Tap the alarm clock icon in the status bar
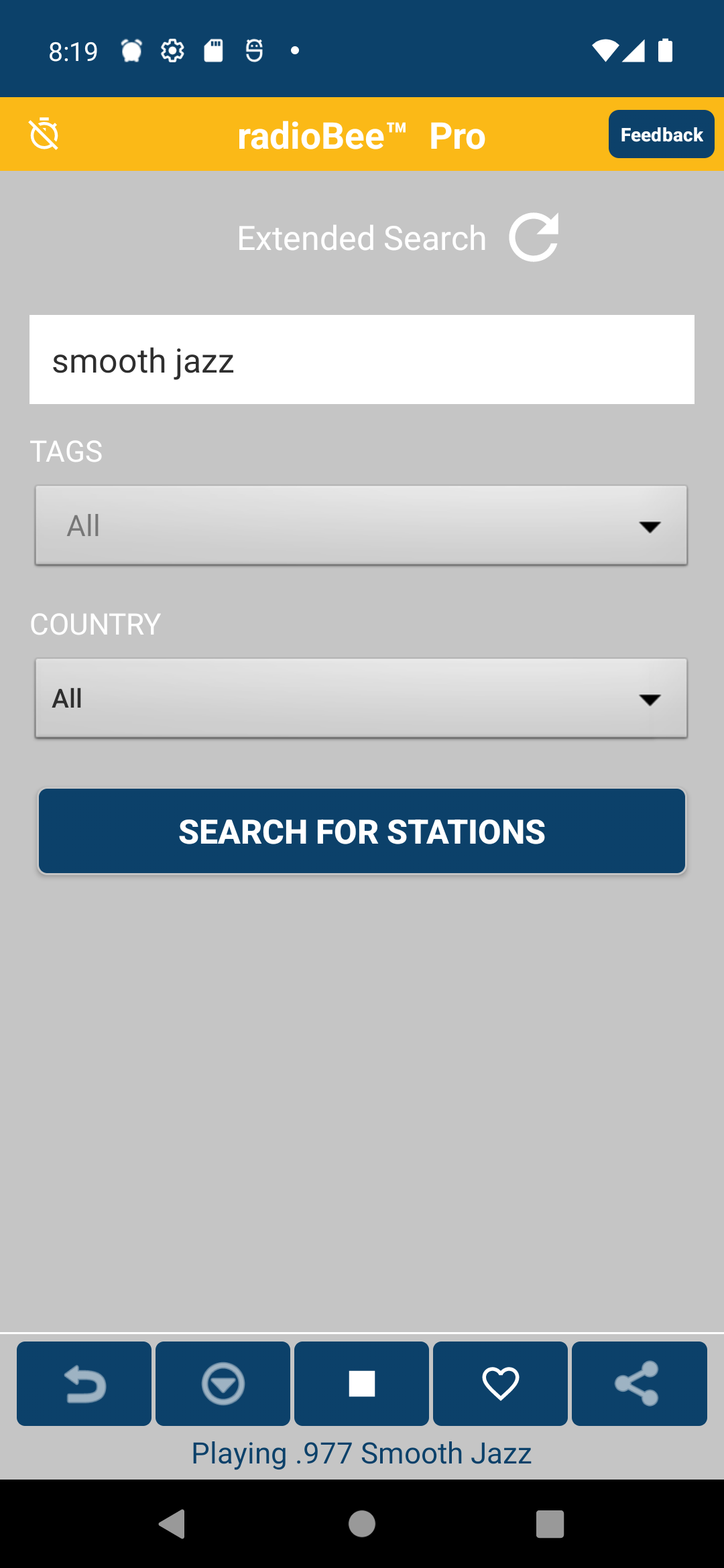 (x=131, y=50)
